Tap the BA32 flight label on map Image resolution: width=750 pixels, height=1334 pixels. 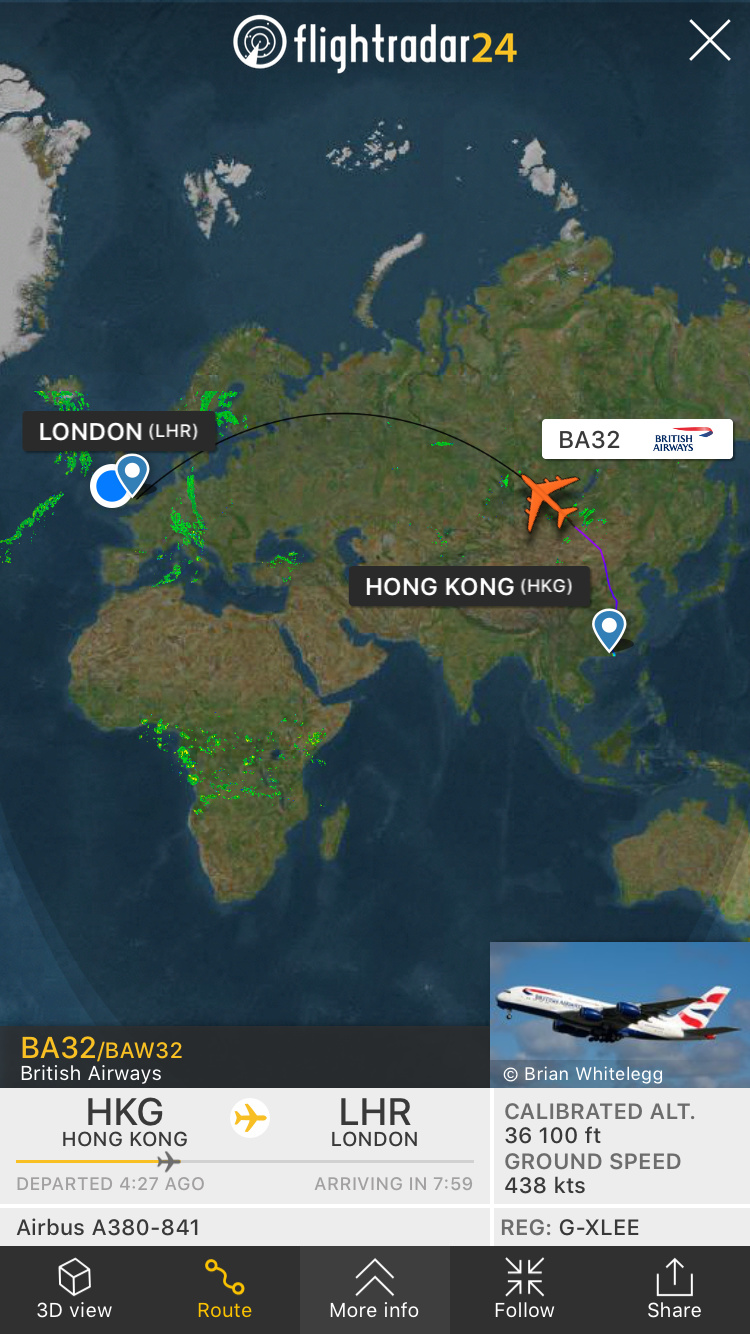637,439
